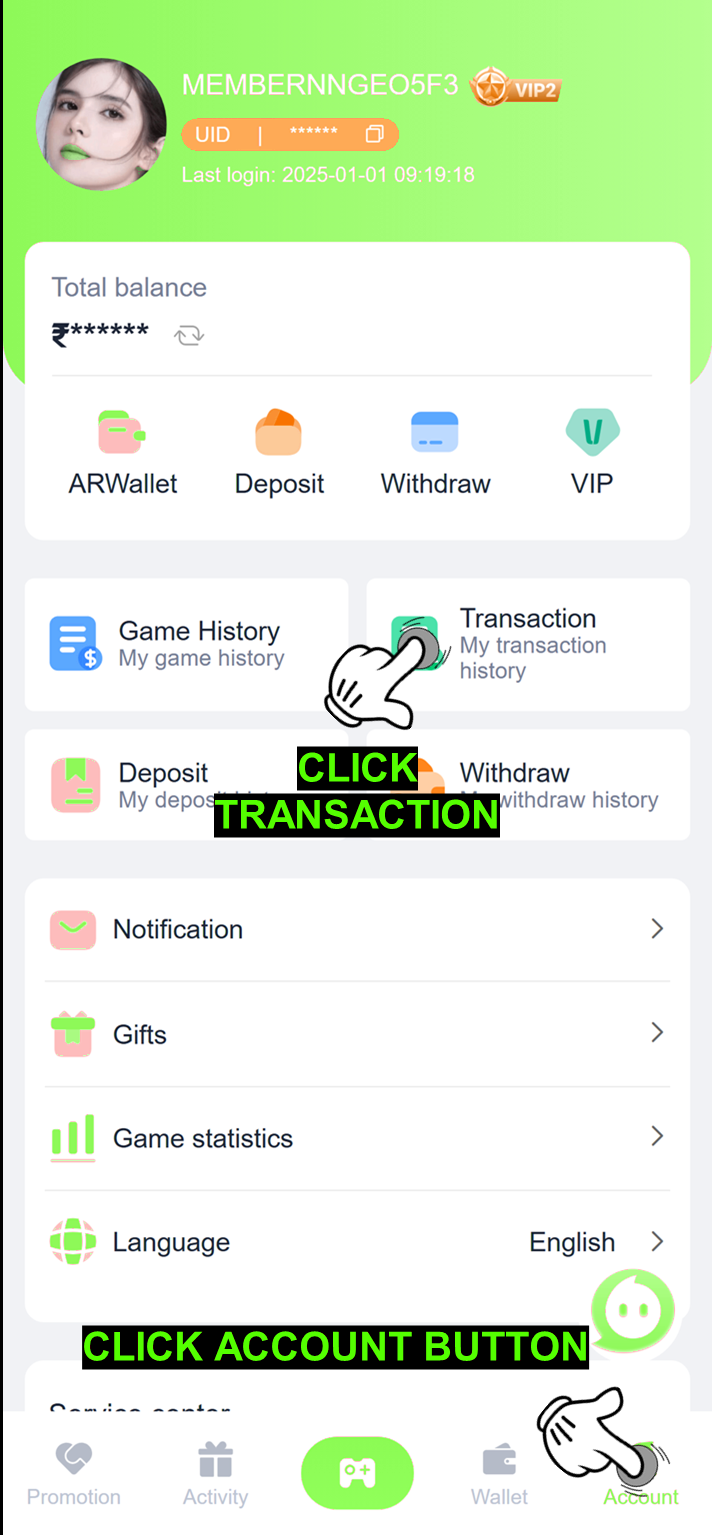Viewport: 712px width, 1535px height.
Task: Select the Account tab
Action: pos(641,1475)
